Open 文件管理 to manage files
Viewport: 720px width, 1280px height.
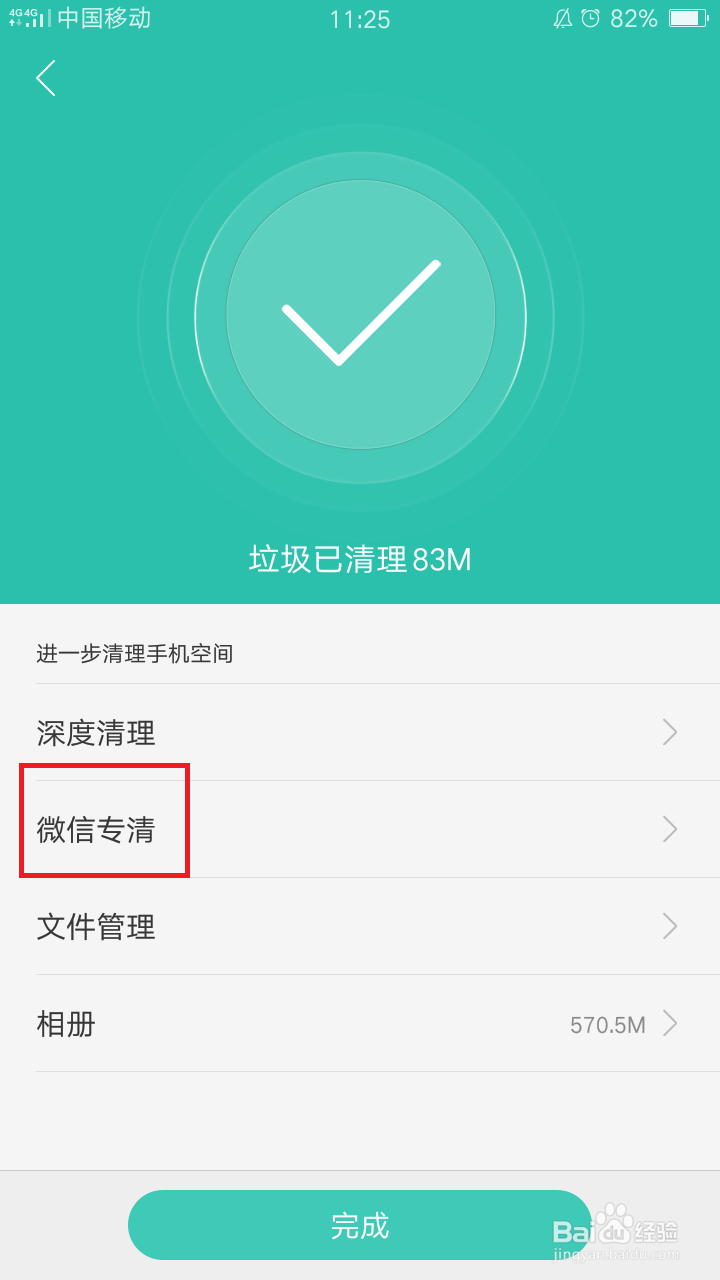pyautogui.click(x=98, y=927)
